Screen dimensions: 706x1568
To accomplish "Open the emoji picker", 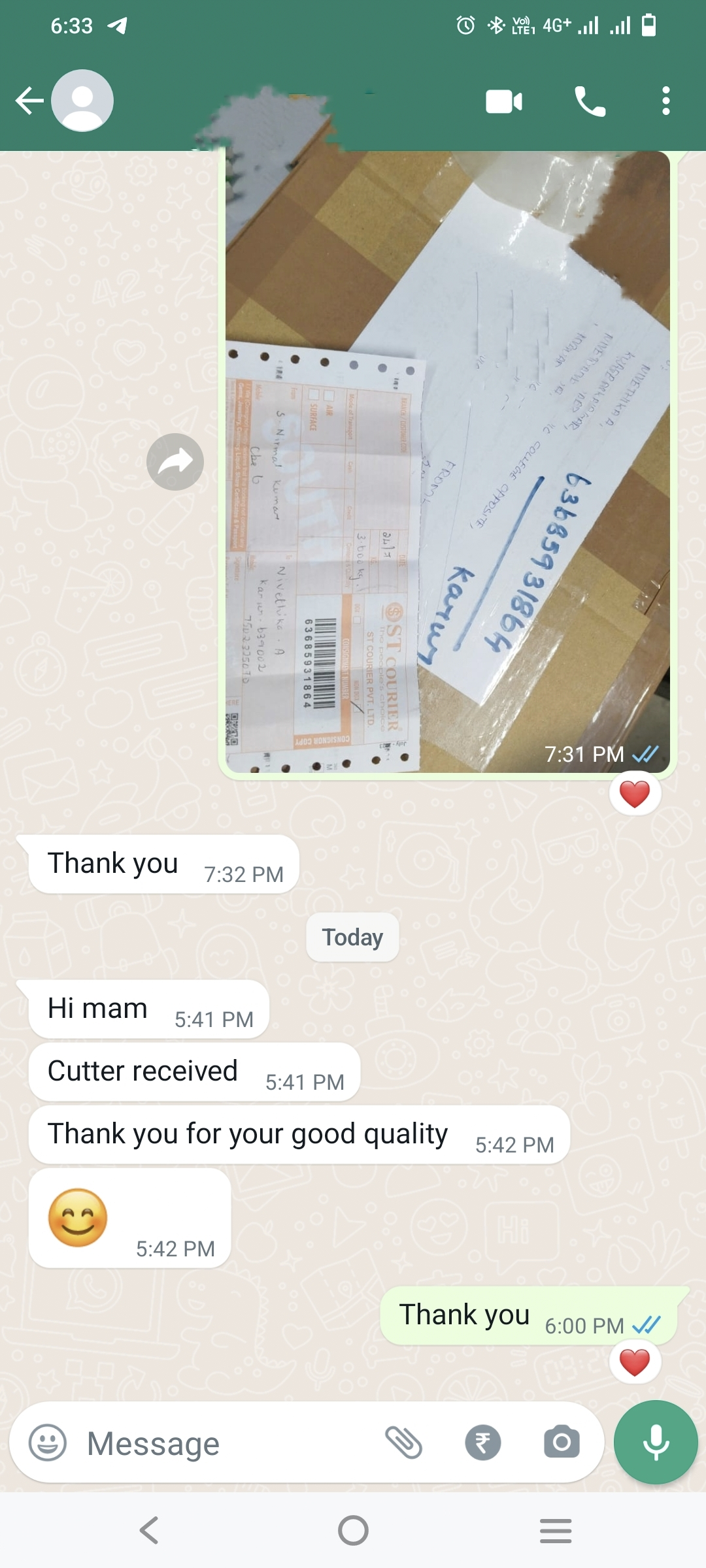I will 48,1443.
